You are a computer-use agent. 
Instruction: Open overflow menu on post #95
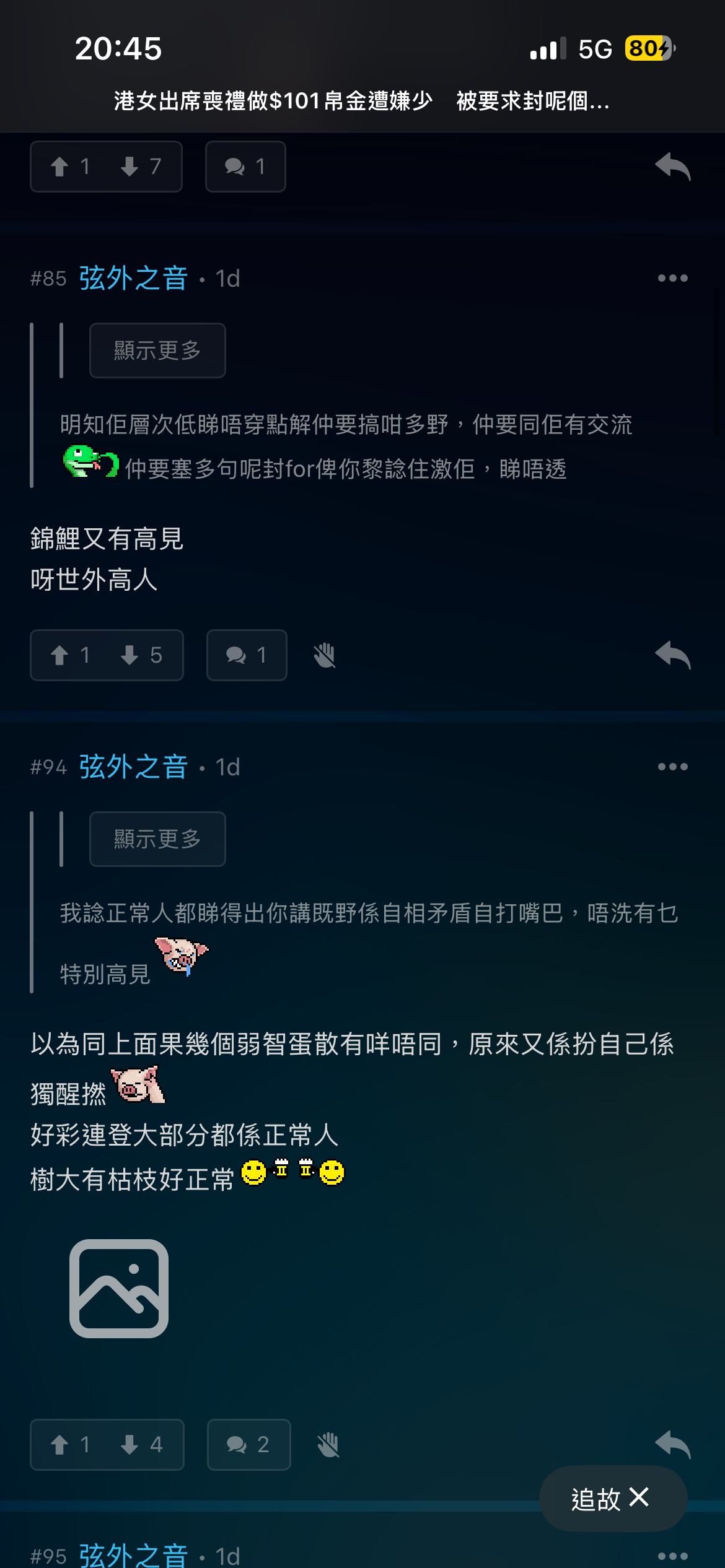click(x=672, y=1556)
